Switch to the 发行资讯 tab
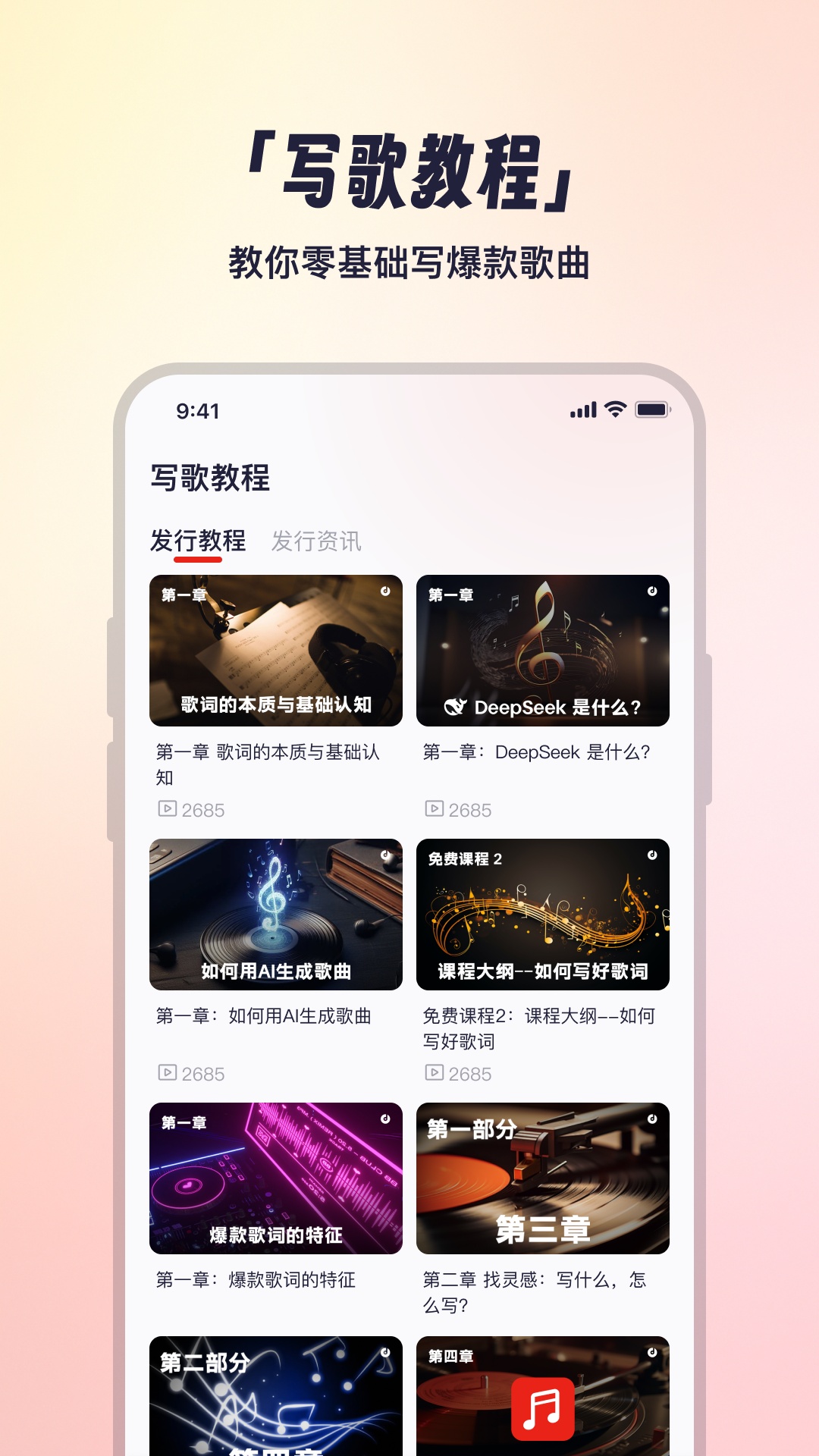The width and height of the screenshot is (819, 1456). click(x=317, y=541)
